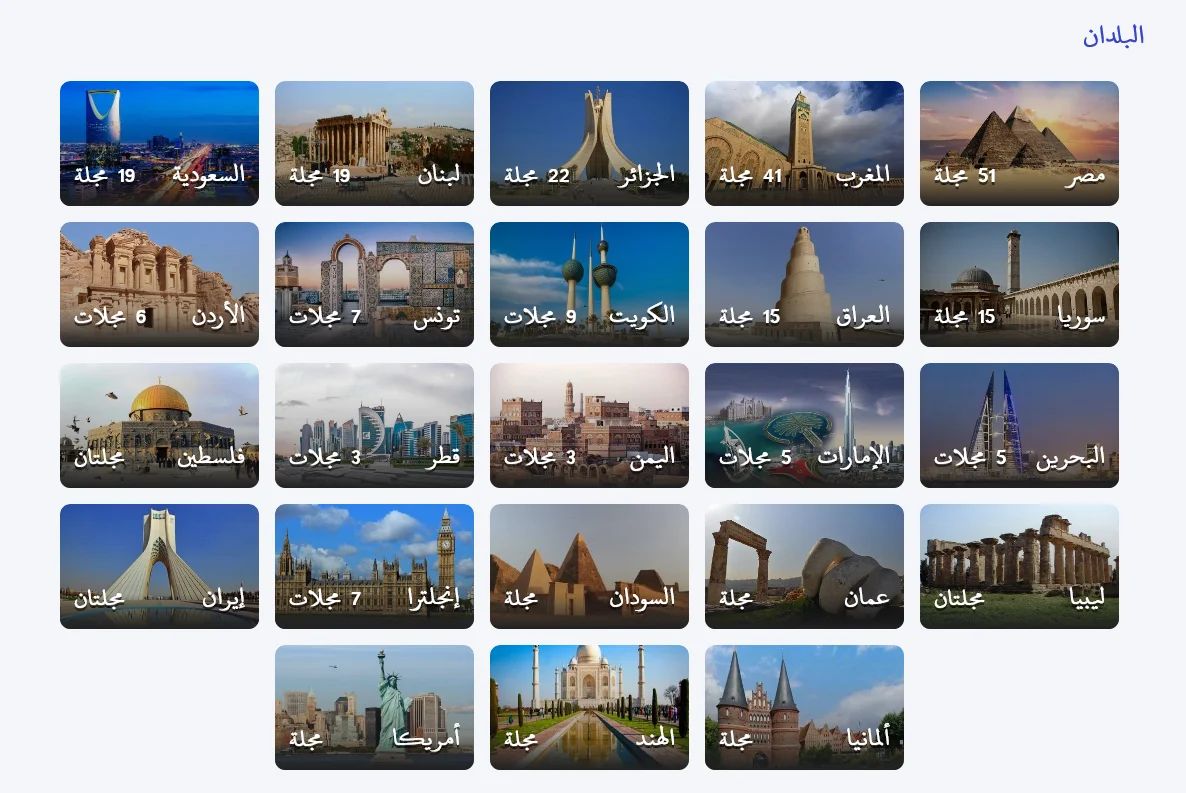This screenshot has height=793, width=1186.
Task: Open the الإمارات country tile
Action: (804, 425)
